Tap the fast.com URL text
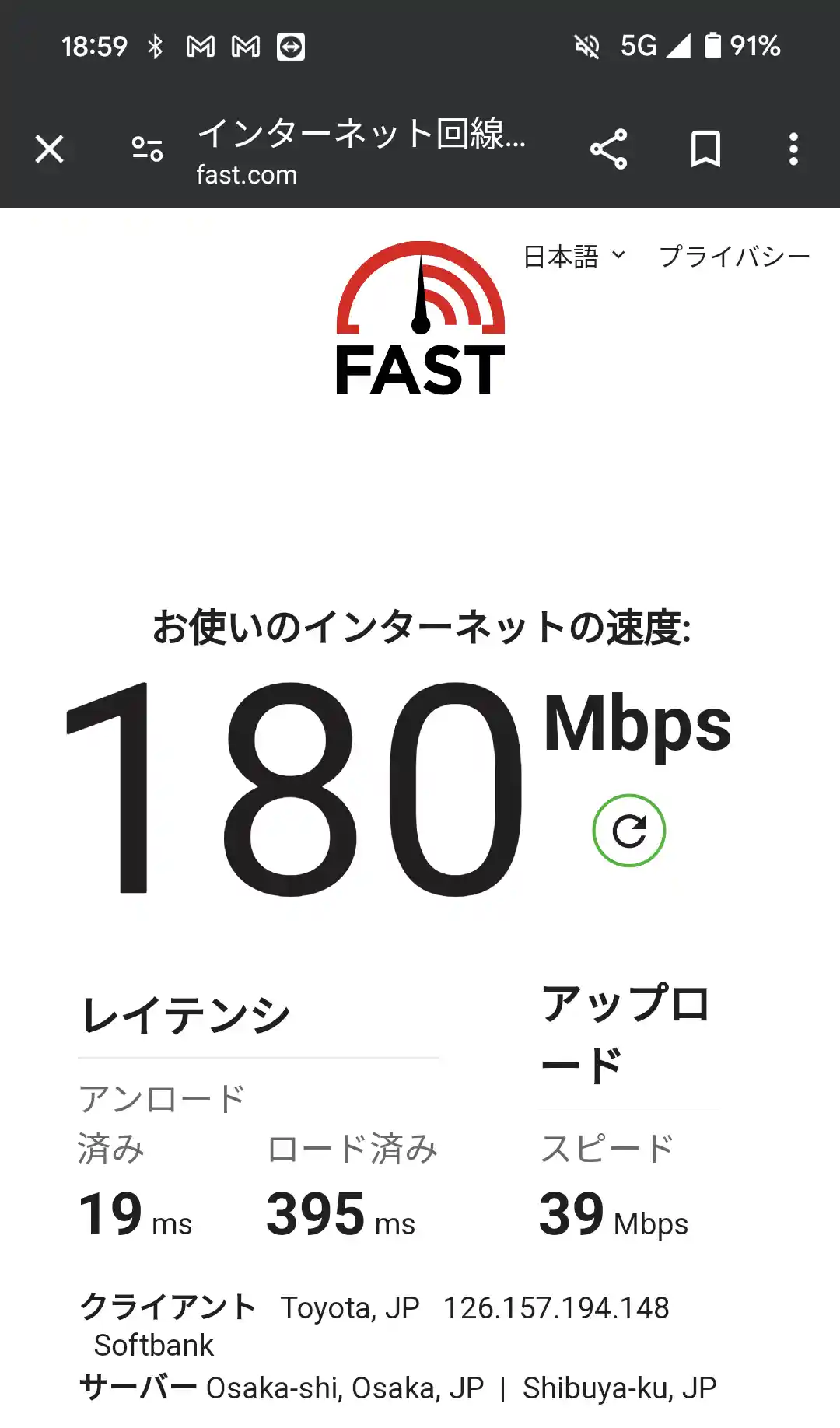Screen dimensions: 840x1428 click(245, 174)
